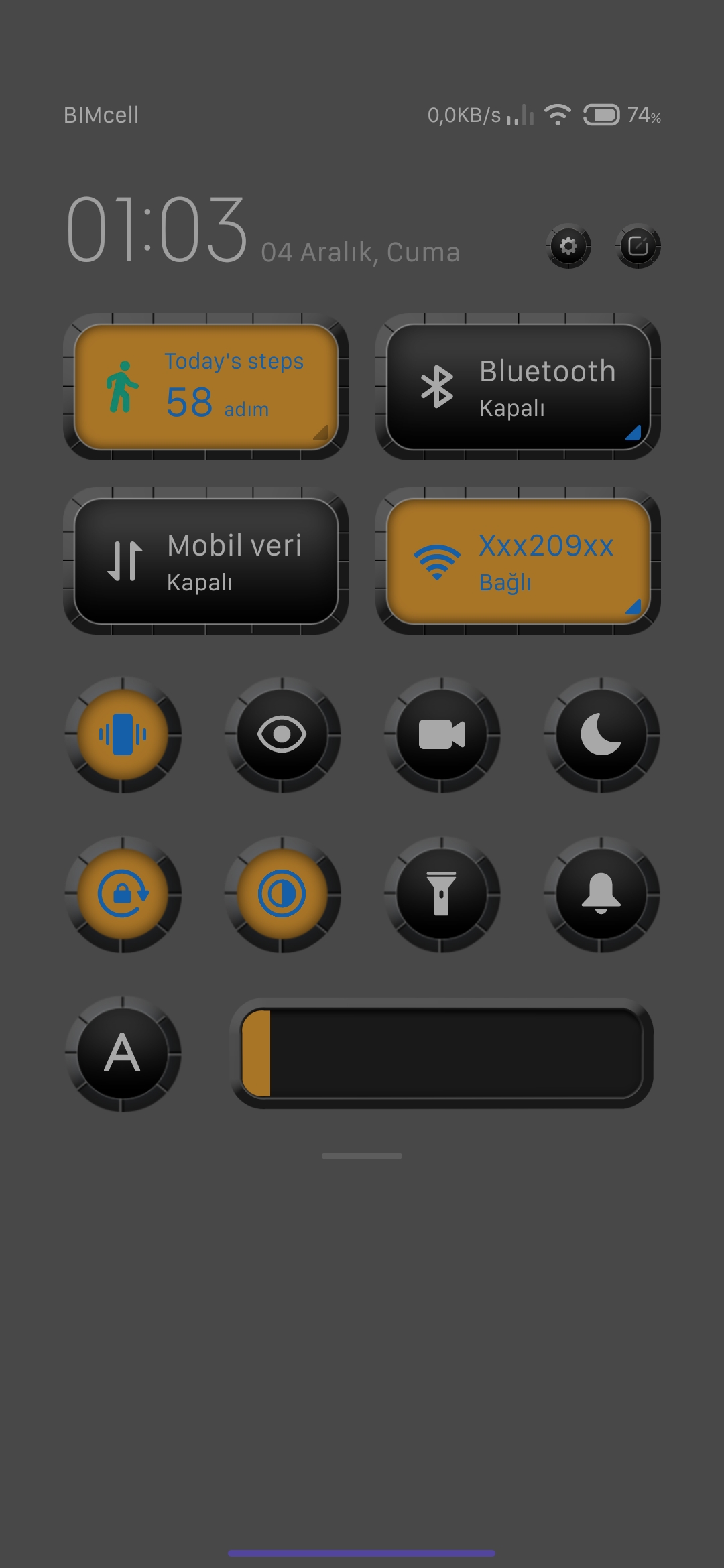Screen dimensions: 724x1568
Task: Open the Today's steps tile
Action: coord(206,387)
